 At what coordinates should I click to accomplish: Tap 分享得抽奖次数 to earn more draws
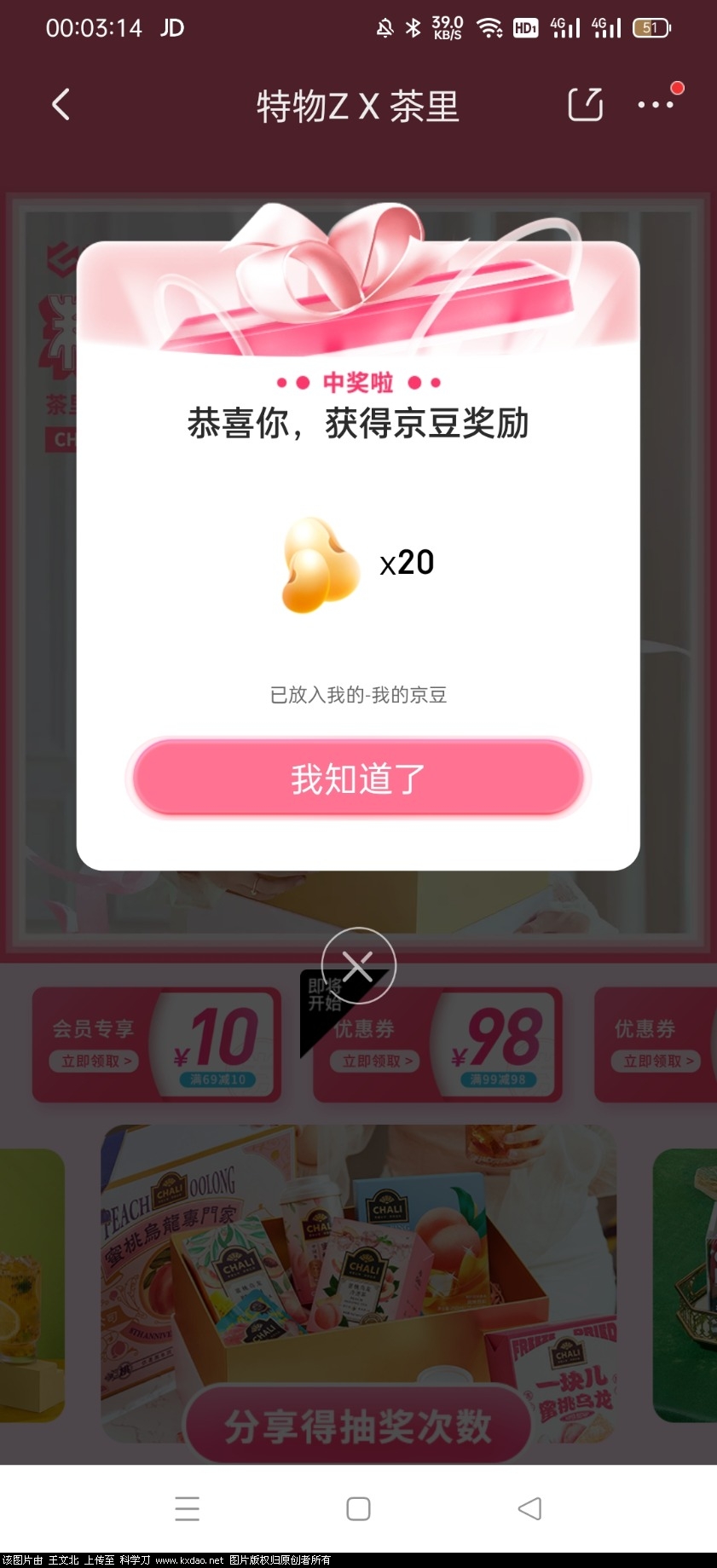tap(358, 1426)
